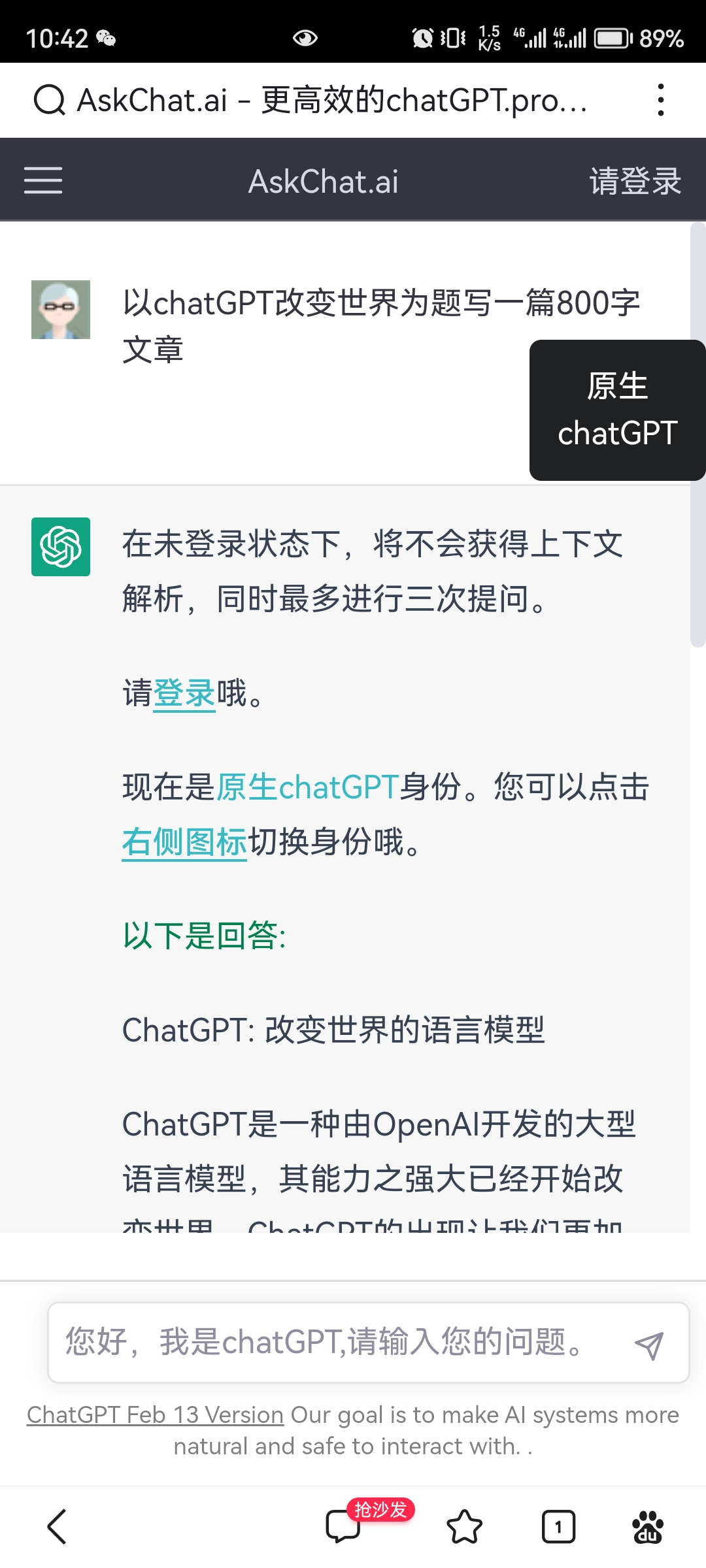Switch identity via 原生chatGPT button
The width and height of the screenshot is (706, 1568).
tap(617, 410)
